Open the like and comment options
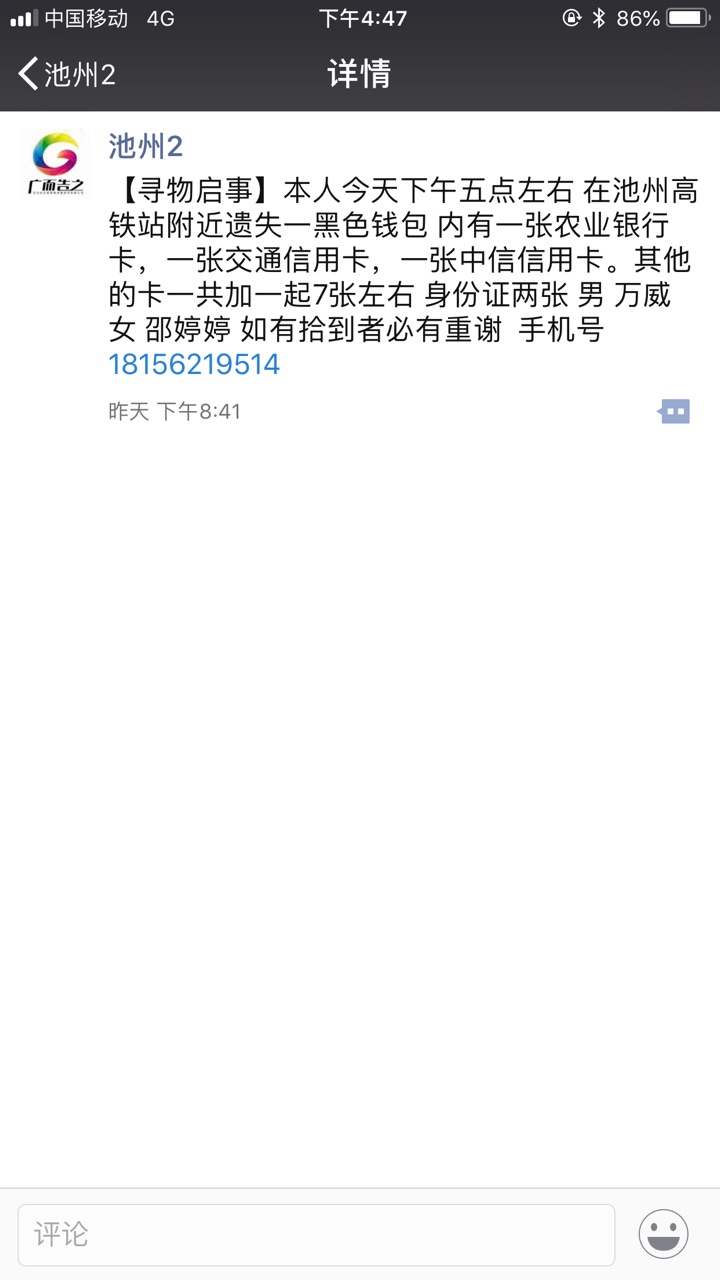 [x=673, y=411]
